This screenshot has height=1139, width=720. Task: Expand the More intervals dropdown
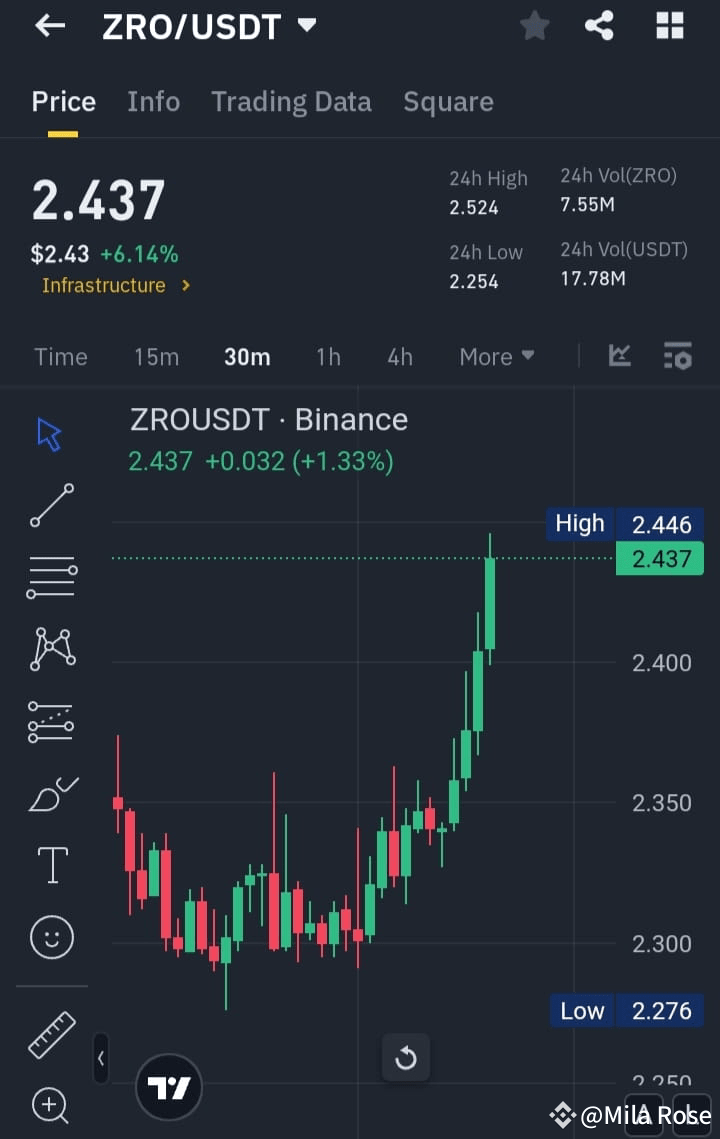(x=496, y=356)
